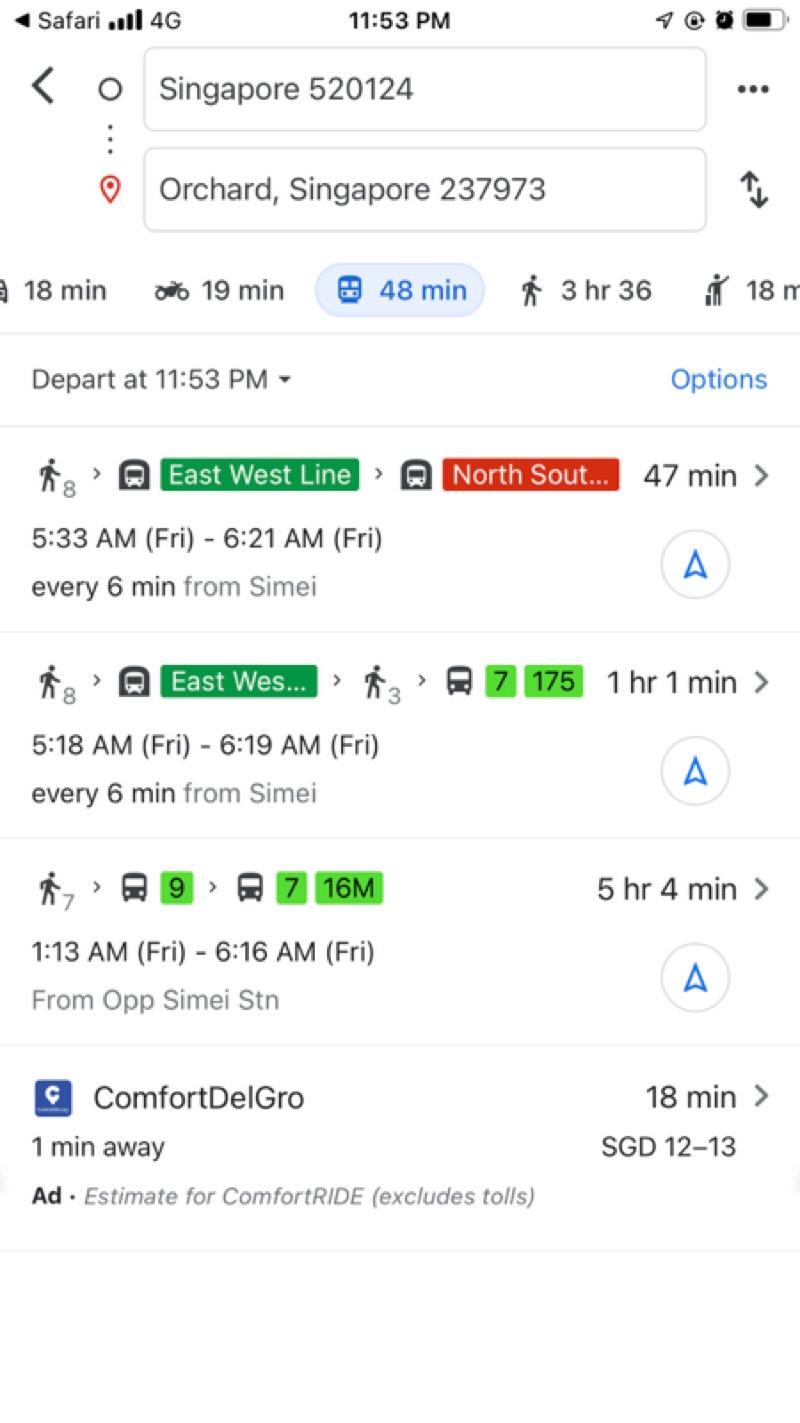The width and height of the screenshot is (800, 1423).
Task: Open route Options
Action: point(718,380)
